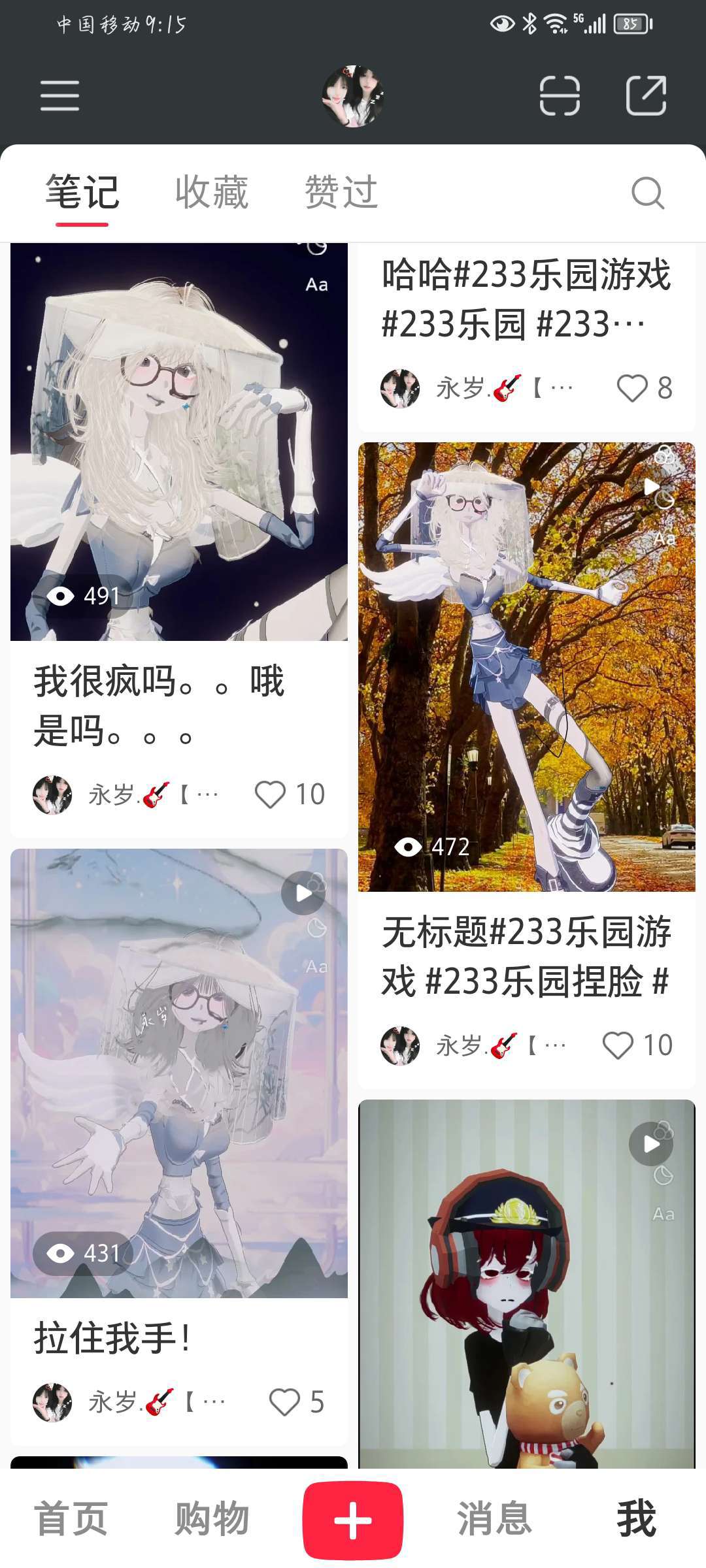Open the scan icon

560,96
